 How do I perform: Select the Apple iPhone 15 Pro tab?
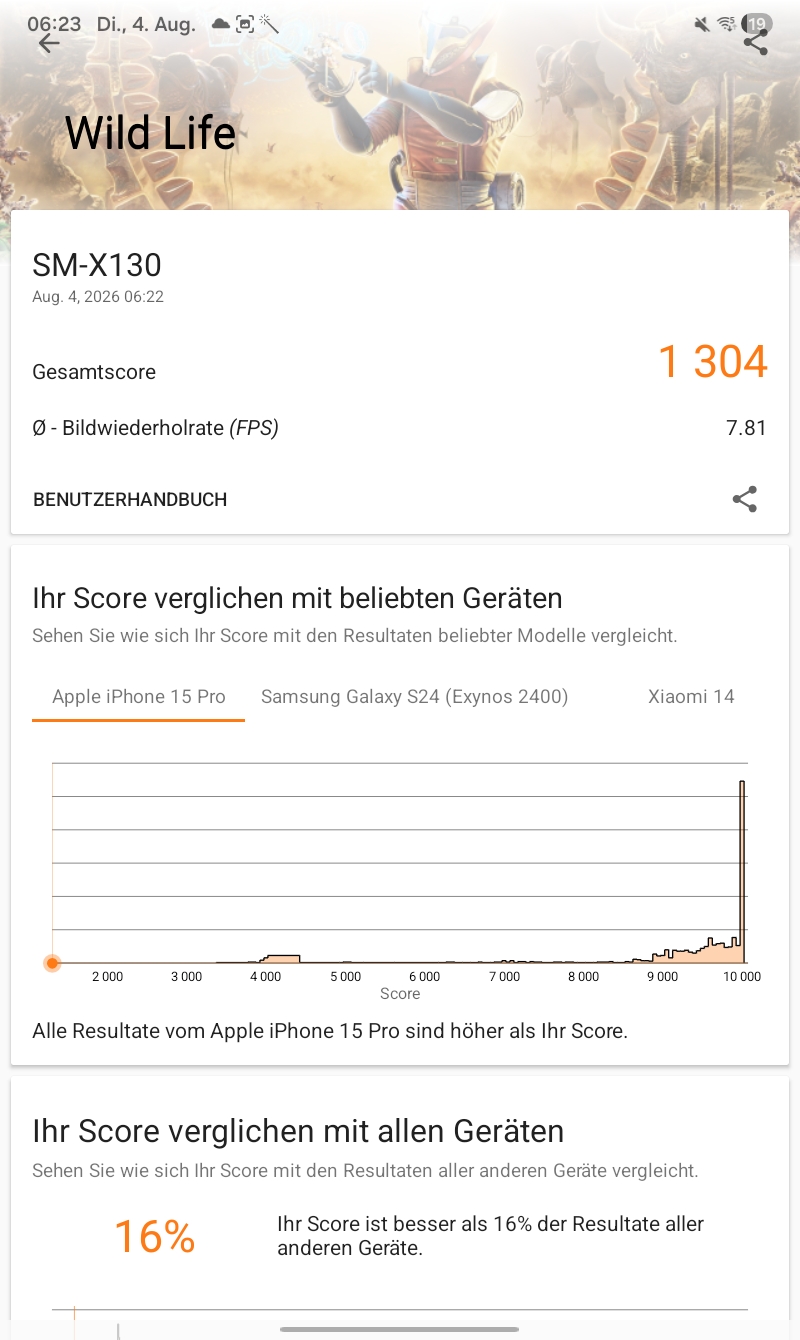(x=139, y=697)
